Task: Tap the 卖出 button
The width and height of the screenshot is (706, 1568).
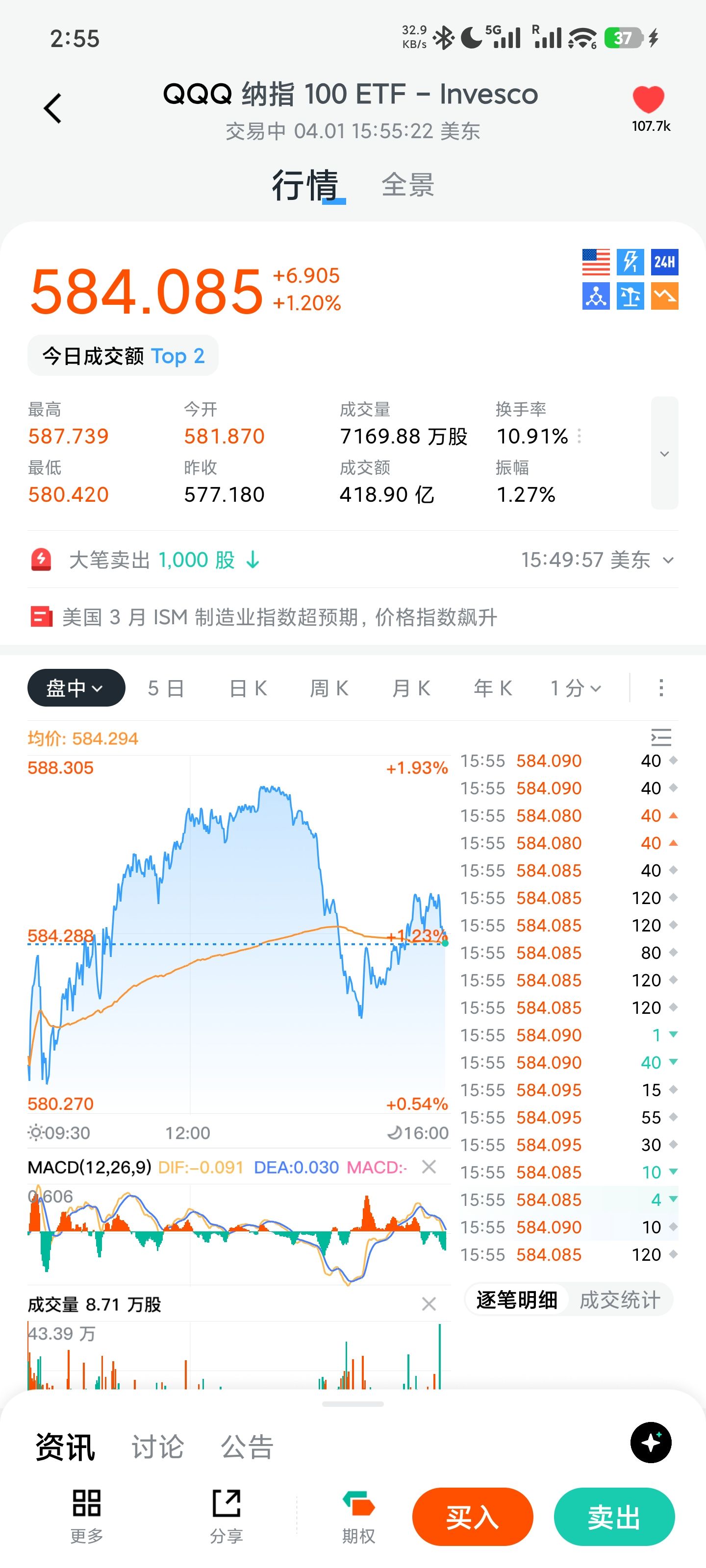Action: click(x=613, y=1517)
